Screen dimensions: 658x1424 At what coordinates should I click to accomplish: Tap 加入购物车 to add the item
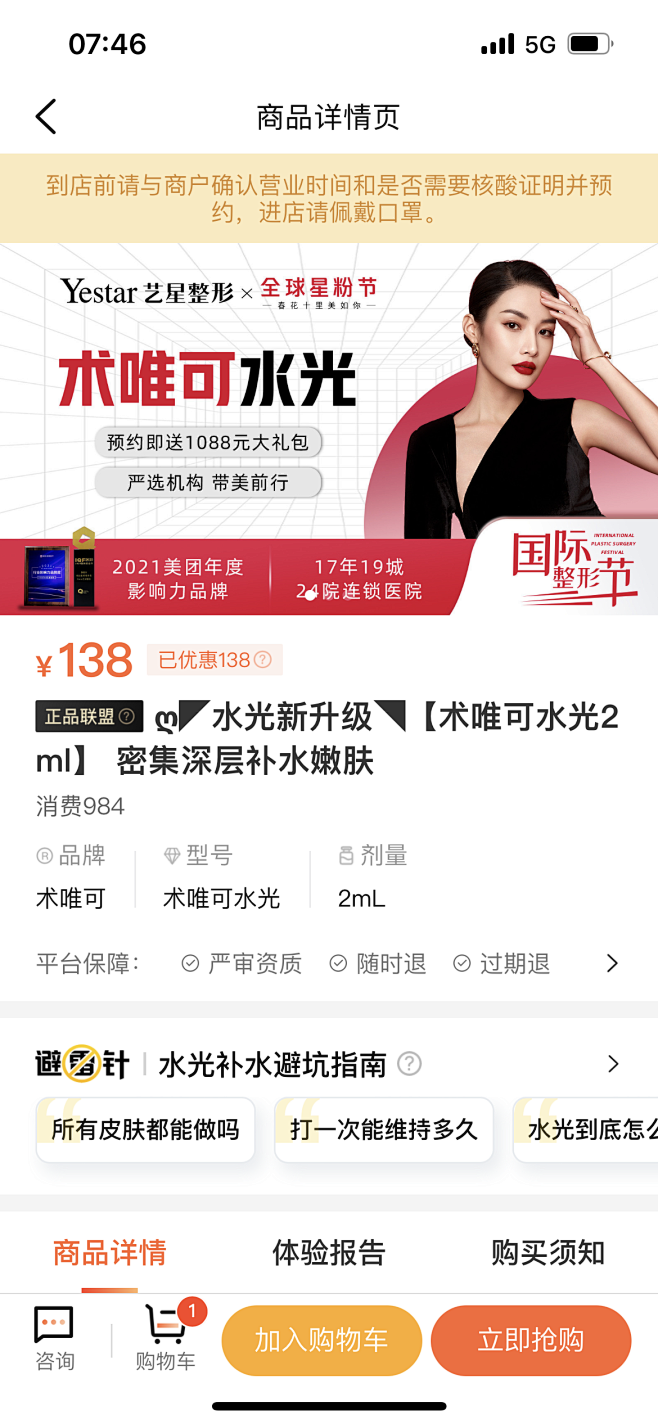click(x=321, y=1340)
